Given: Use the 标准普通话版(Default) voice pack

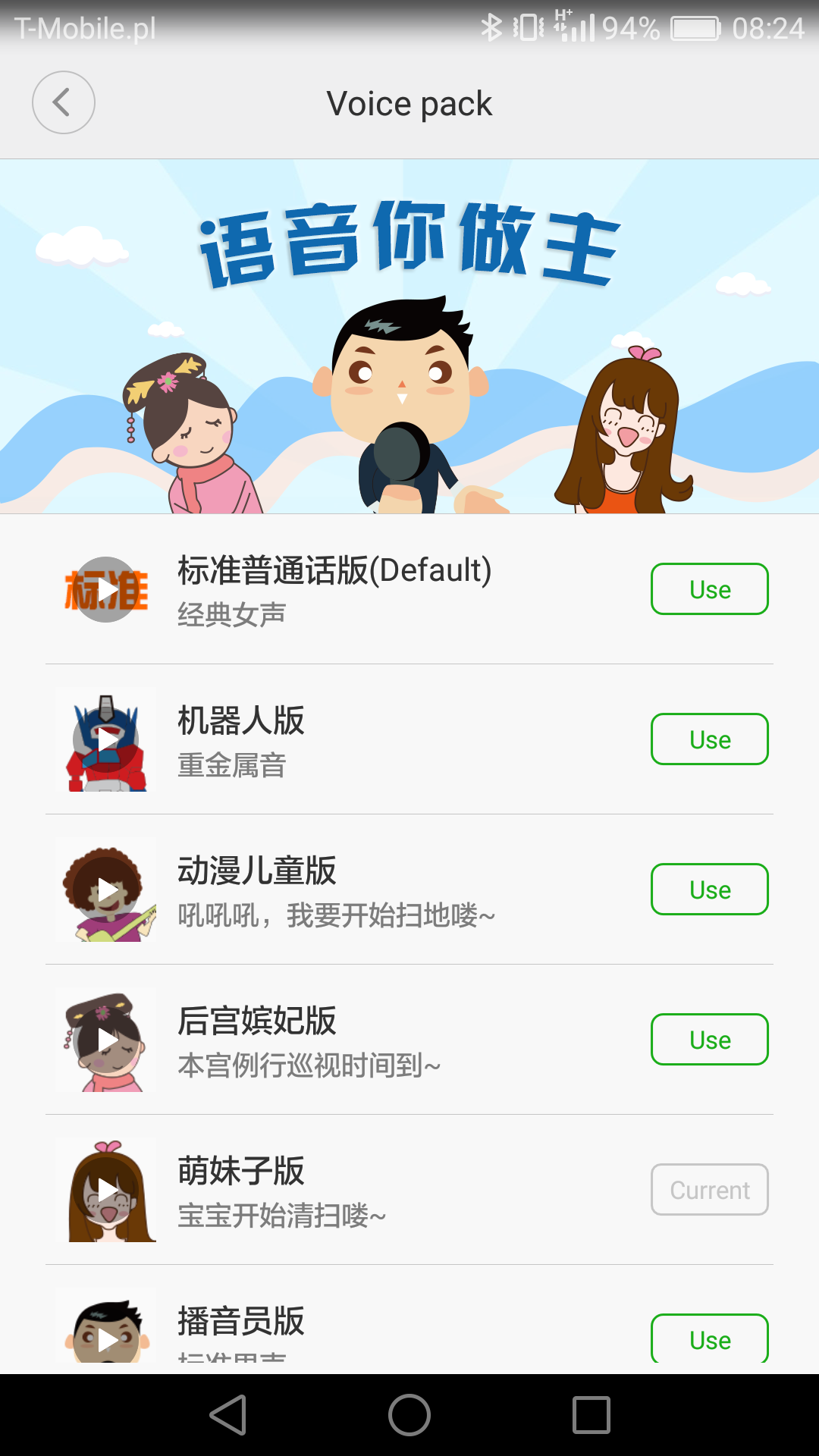Looking at the screenshot, I should click(x=709, y=589).
